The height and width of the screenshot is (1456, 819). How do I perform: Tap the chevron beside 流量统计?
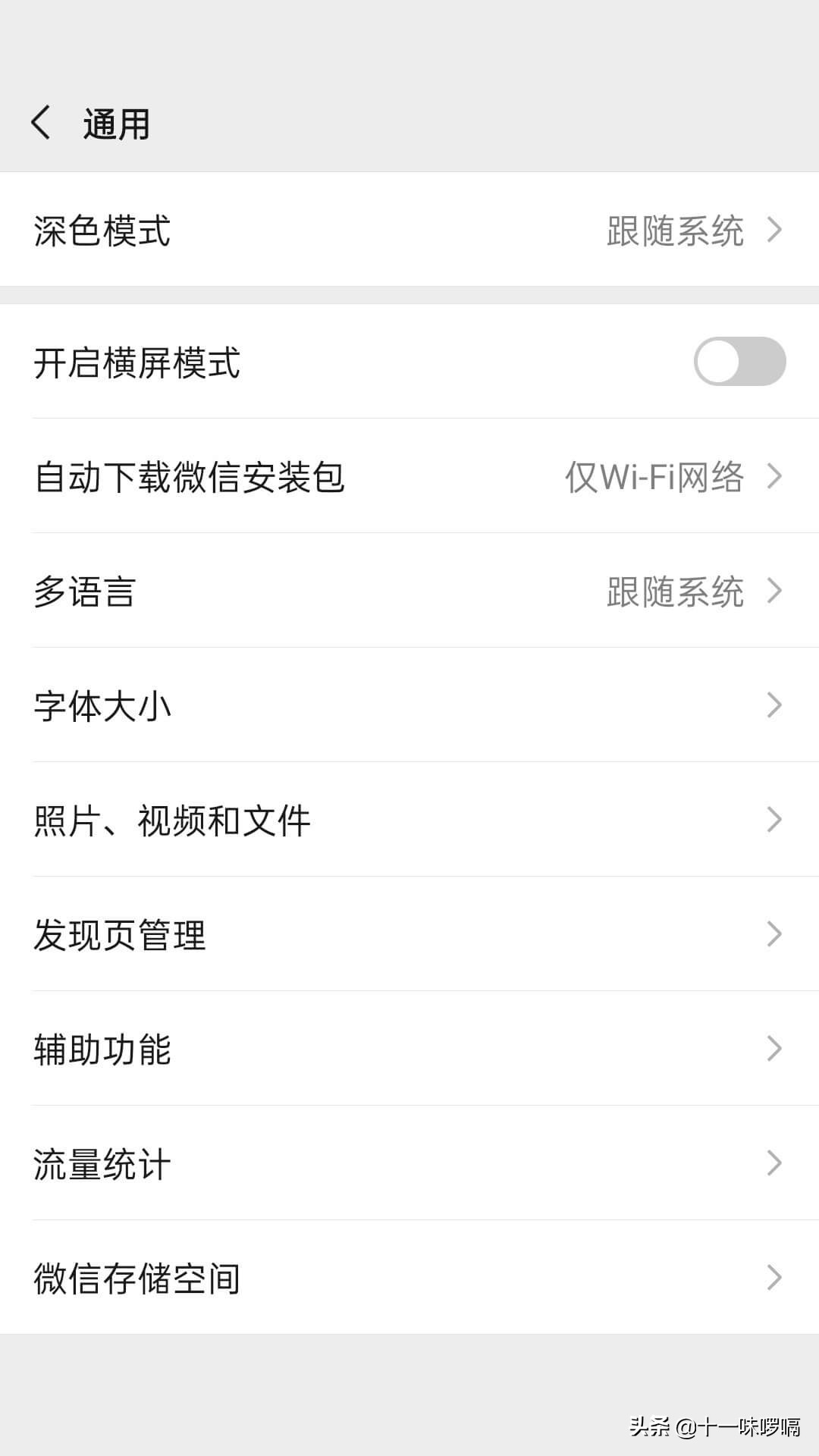pyautogui.click(x=773, y=1163)
